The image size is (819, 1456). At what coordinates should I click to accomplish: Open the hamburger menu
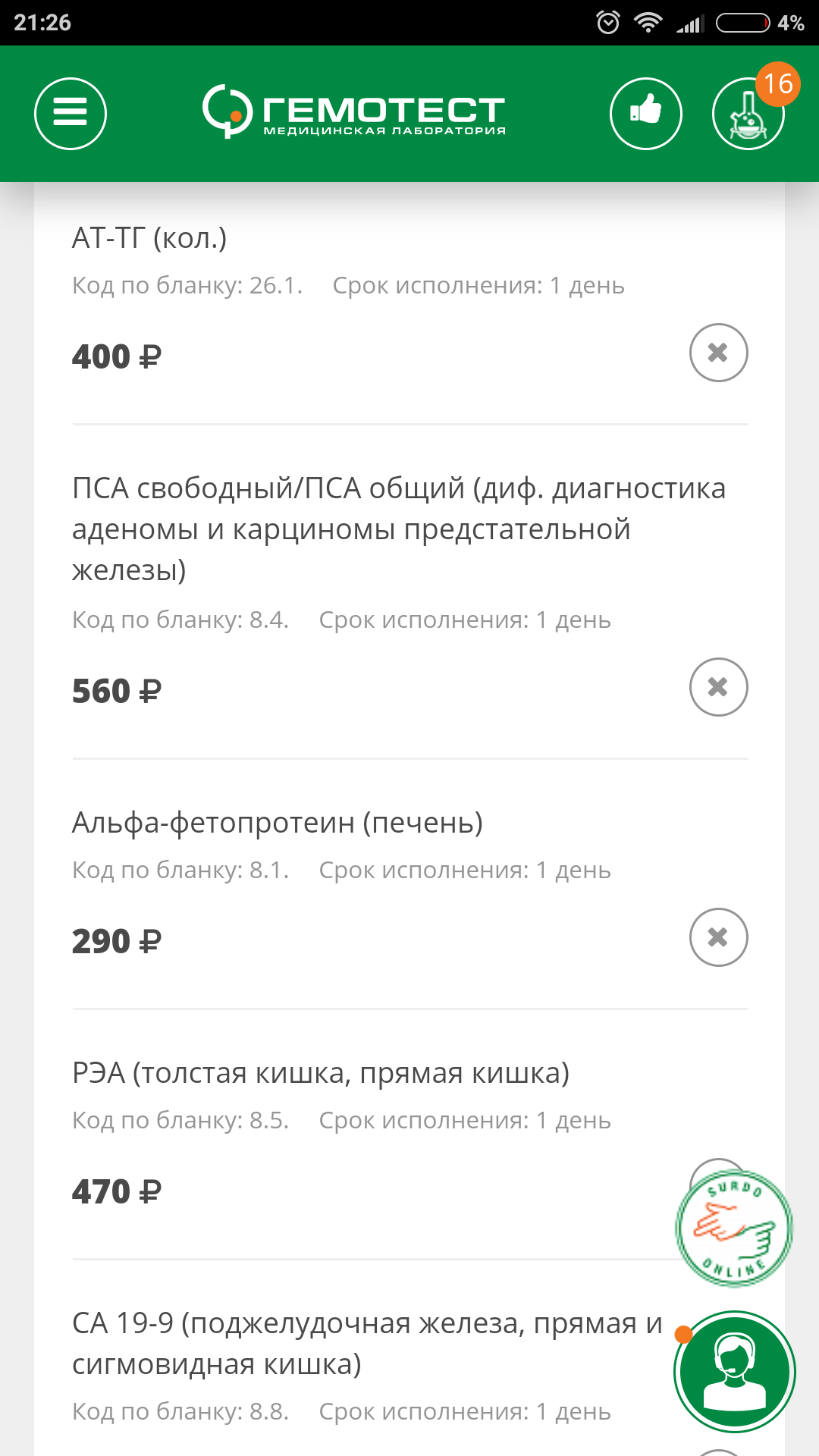tap(71, 114)
